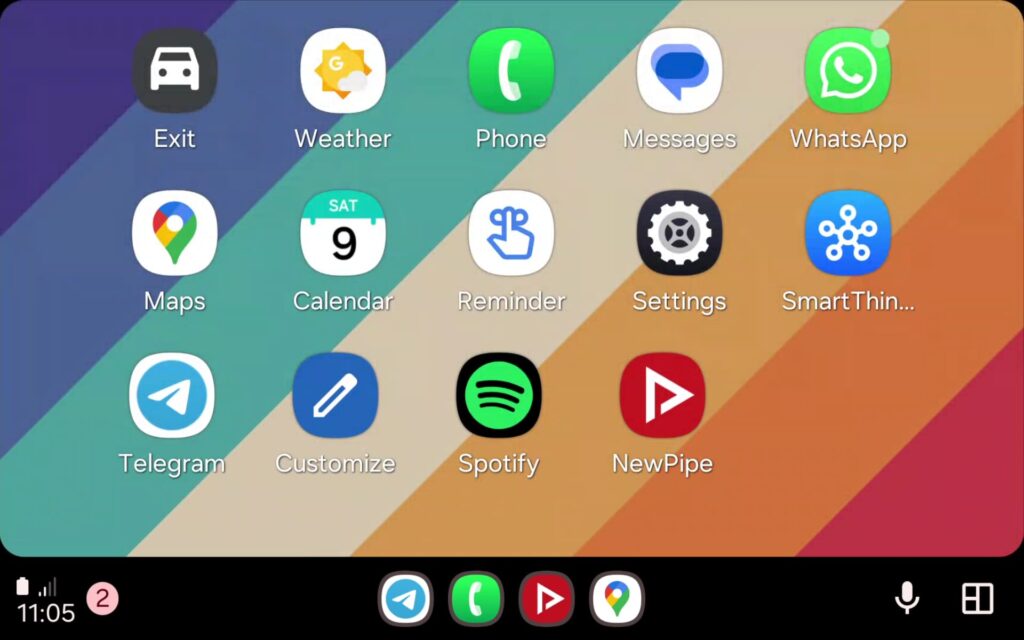1024x640 pixels.
Task: Start voice assistant with the microphone
Action: (x=906, y=598)
